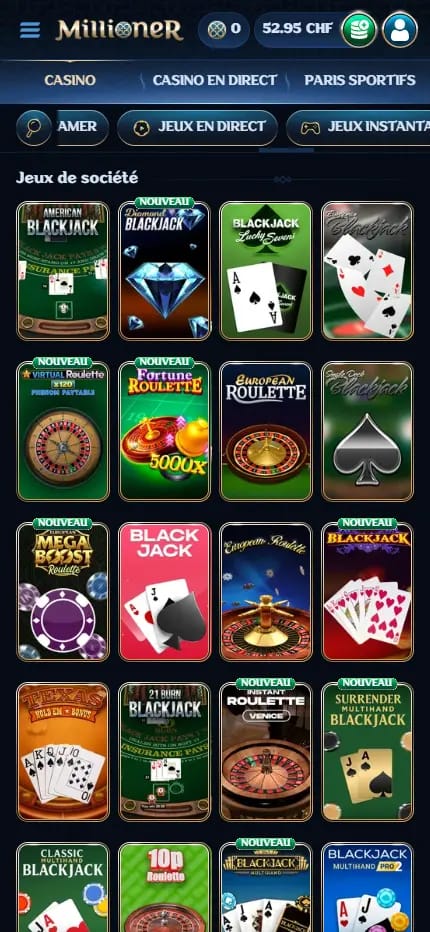Play 21 Burn Blackjack
Image resolution: width=430 pixels, height=932 pixels.
(164, 752)
